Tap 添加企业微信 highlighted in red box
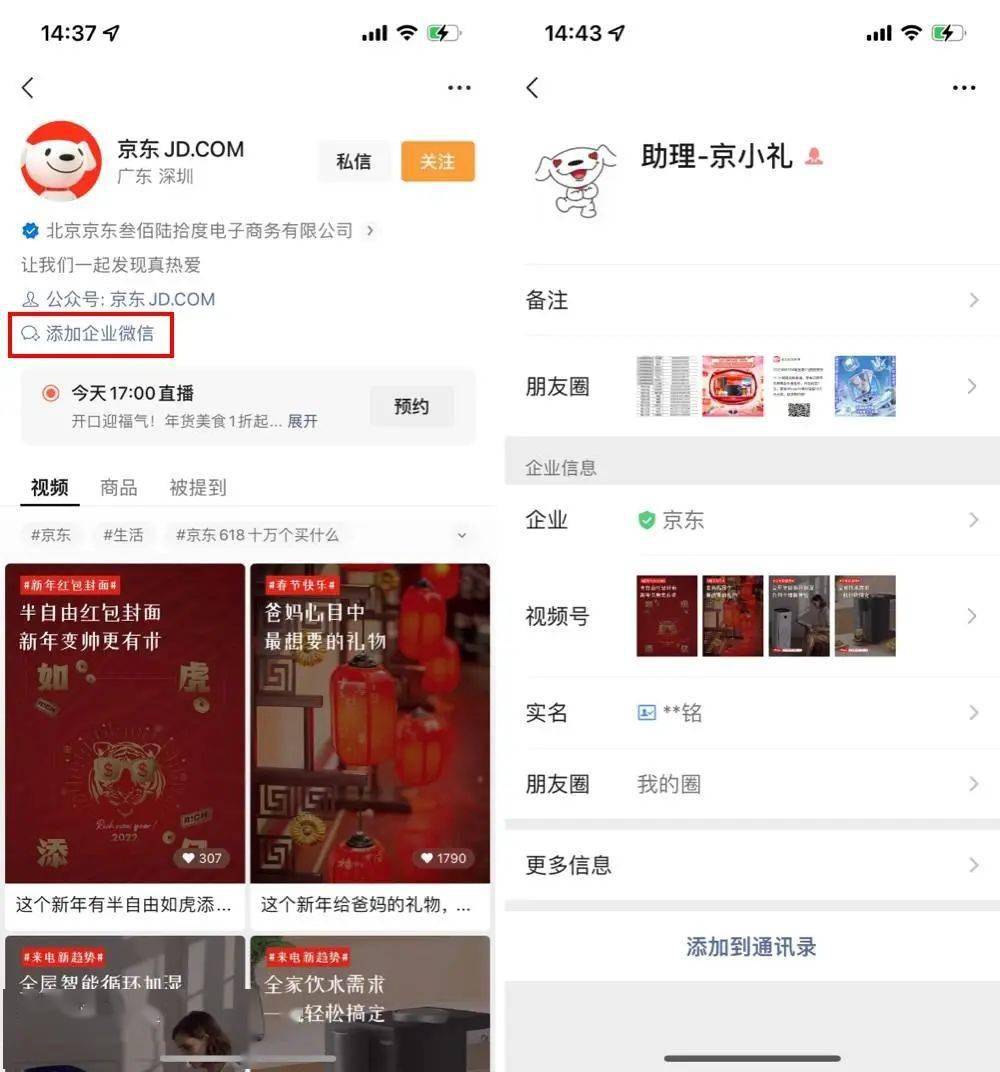The height and width of the screenshot is (1072, 1000). [x=90, y=334]
